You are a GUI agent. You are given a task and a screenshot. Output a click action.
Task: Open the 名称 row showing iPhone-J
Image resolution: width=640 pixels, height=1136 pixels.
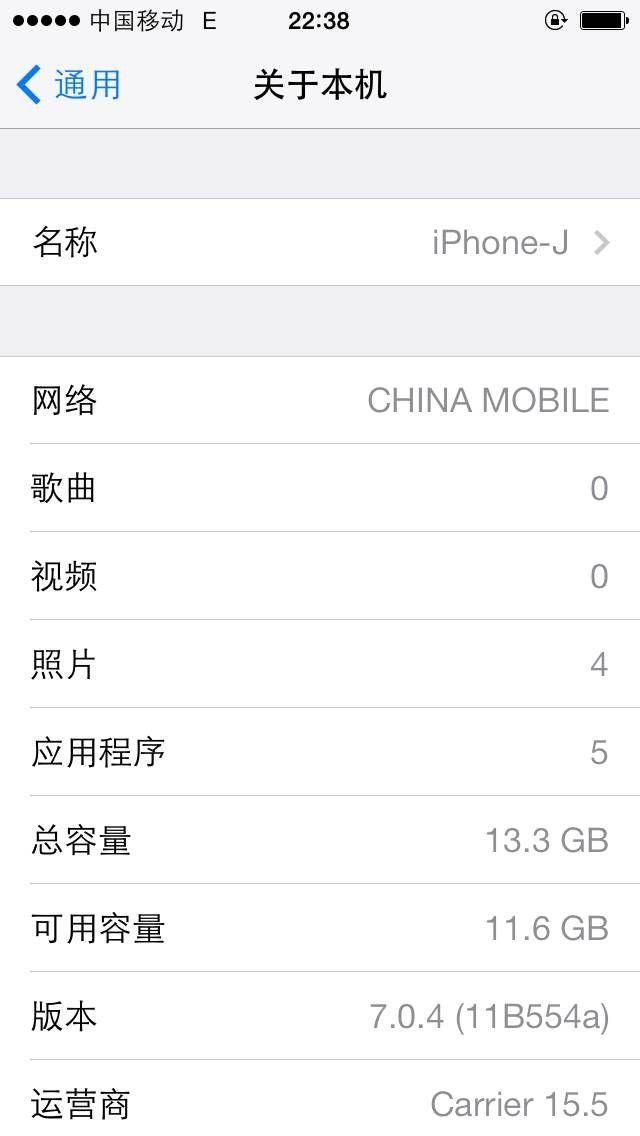[320, 242]
